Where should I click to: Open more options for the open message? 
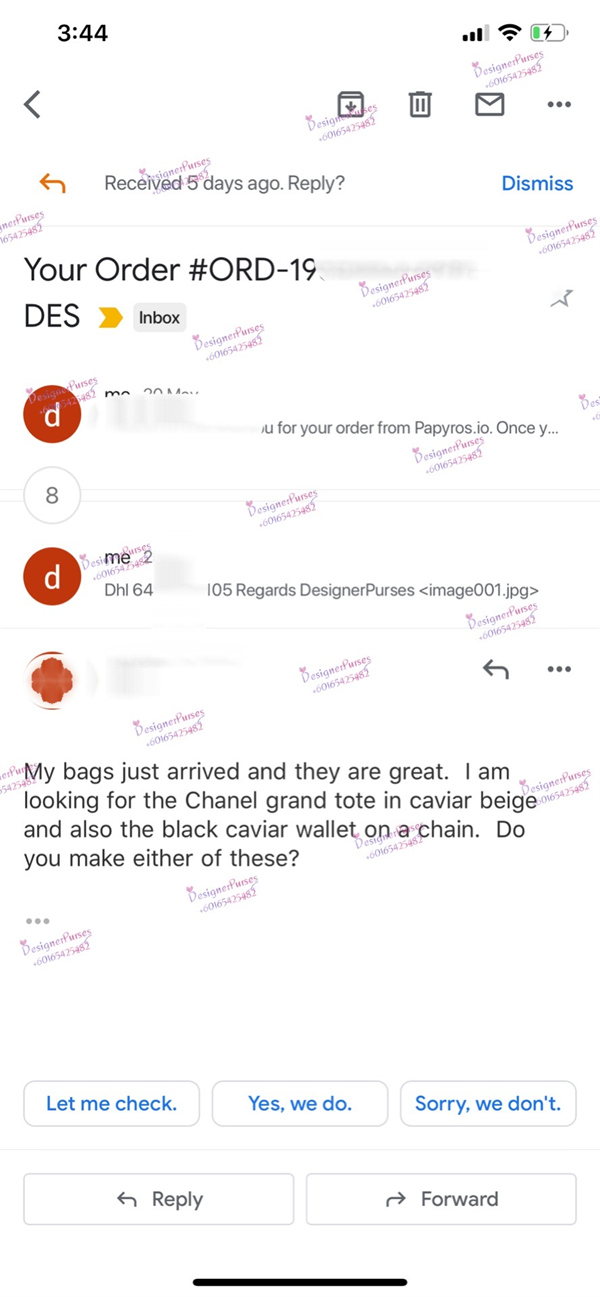559,669
